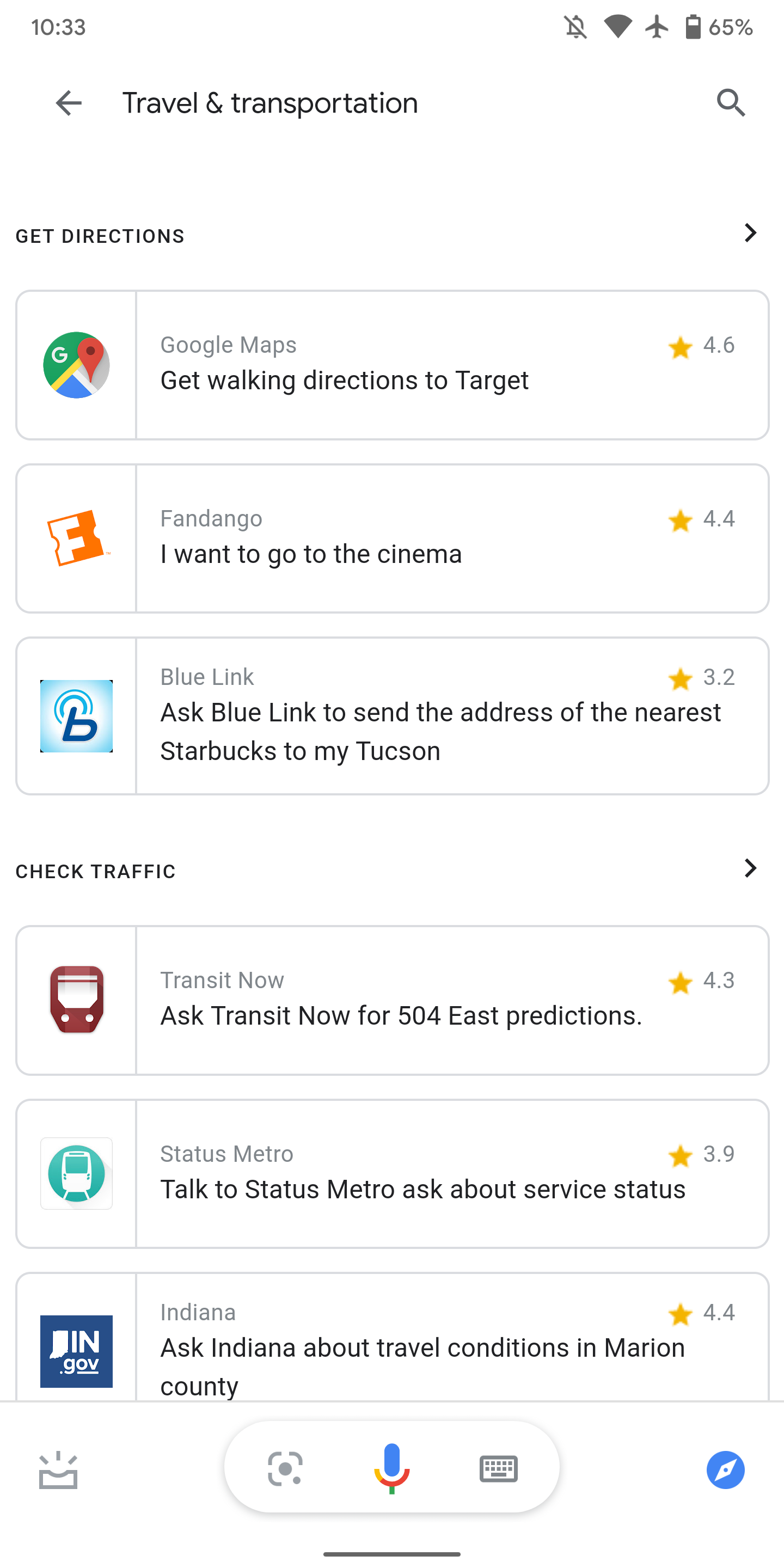This screenshot has height=1568, width=784.
Task: Open the Transit Now predictions card
Action: 392,1000
